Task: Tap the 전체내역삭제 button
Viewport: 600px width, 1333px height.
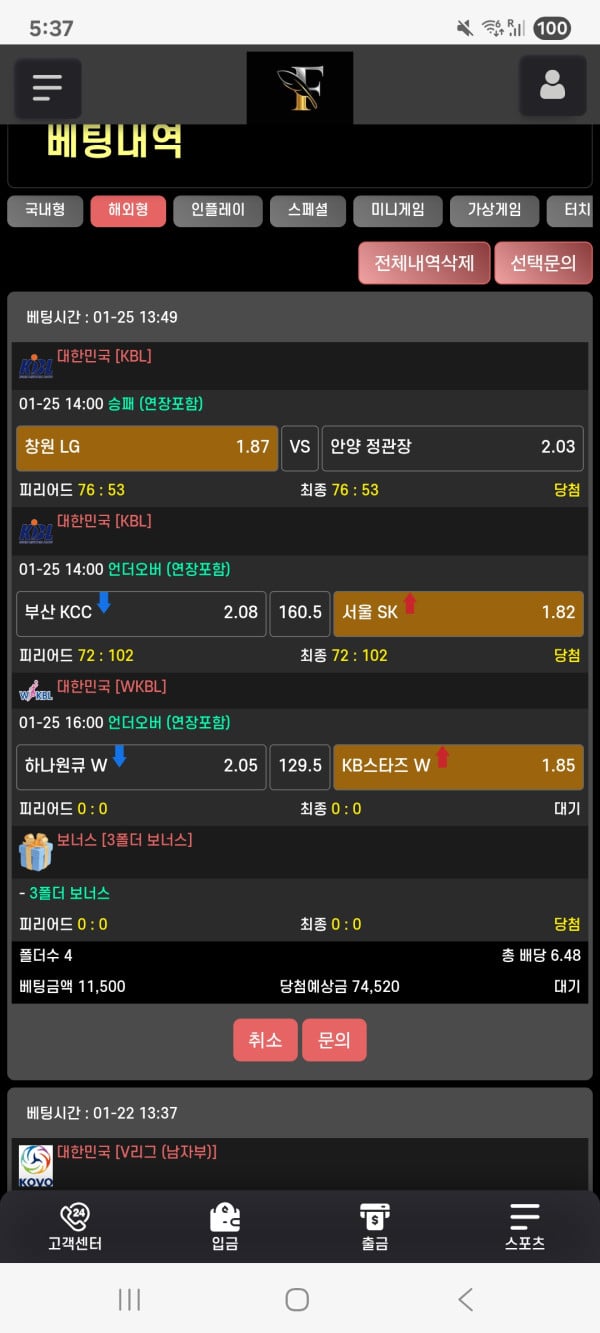Action: [x=424, y=263]
